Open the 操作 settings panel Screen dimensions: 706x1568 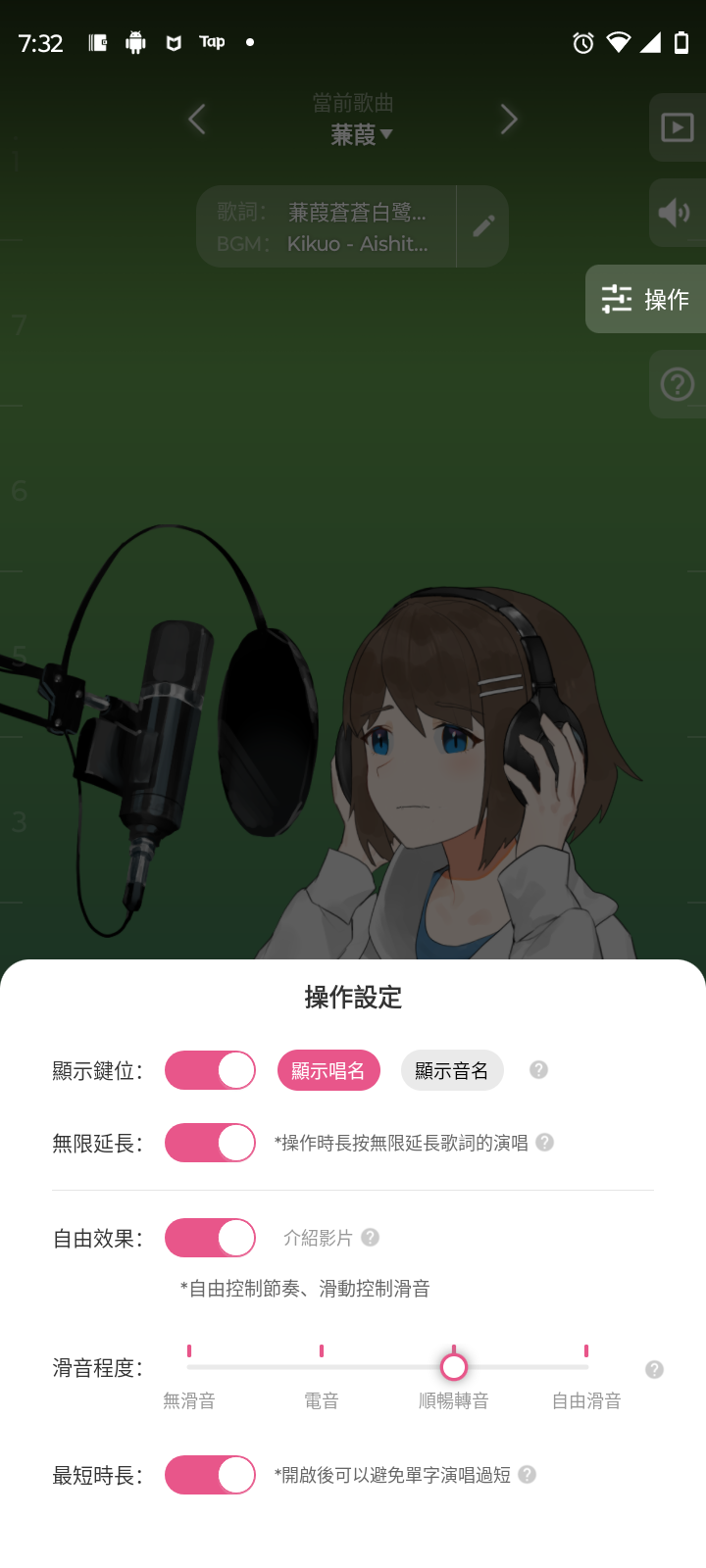(646, 299)
